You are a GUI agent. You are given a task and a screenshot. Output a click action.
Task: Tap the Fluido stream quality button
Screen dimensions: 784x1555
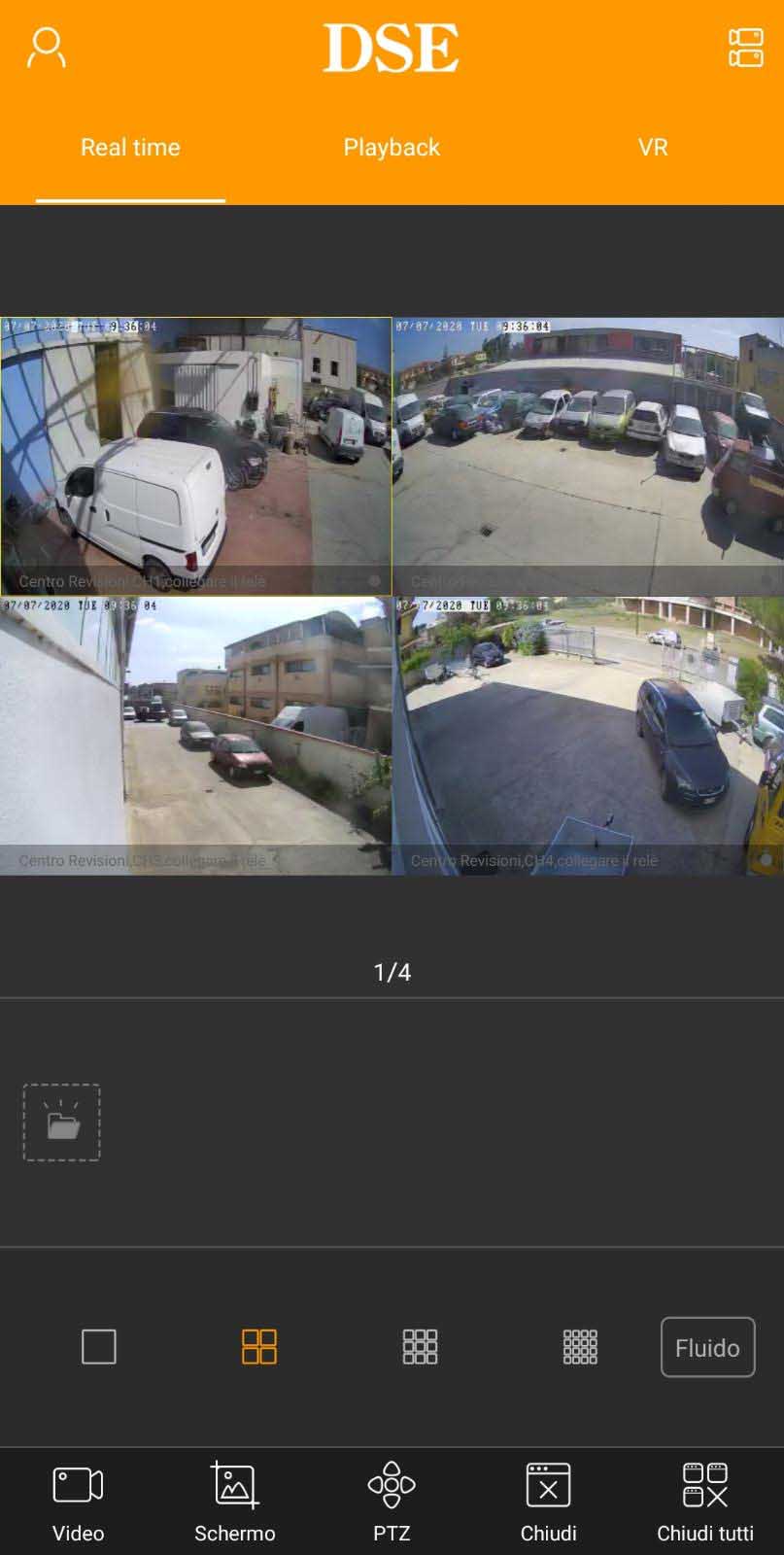[x=707, y=1347]
